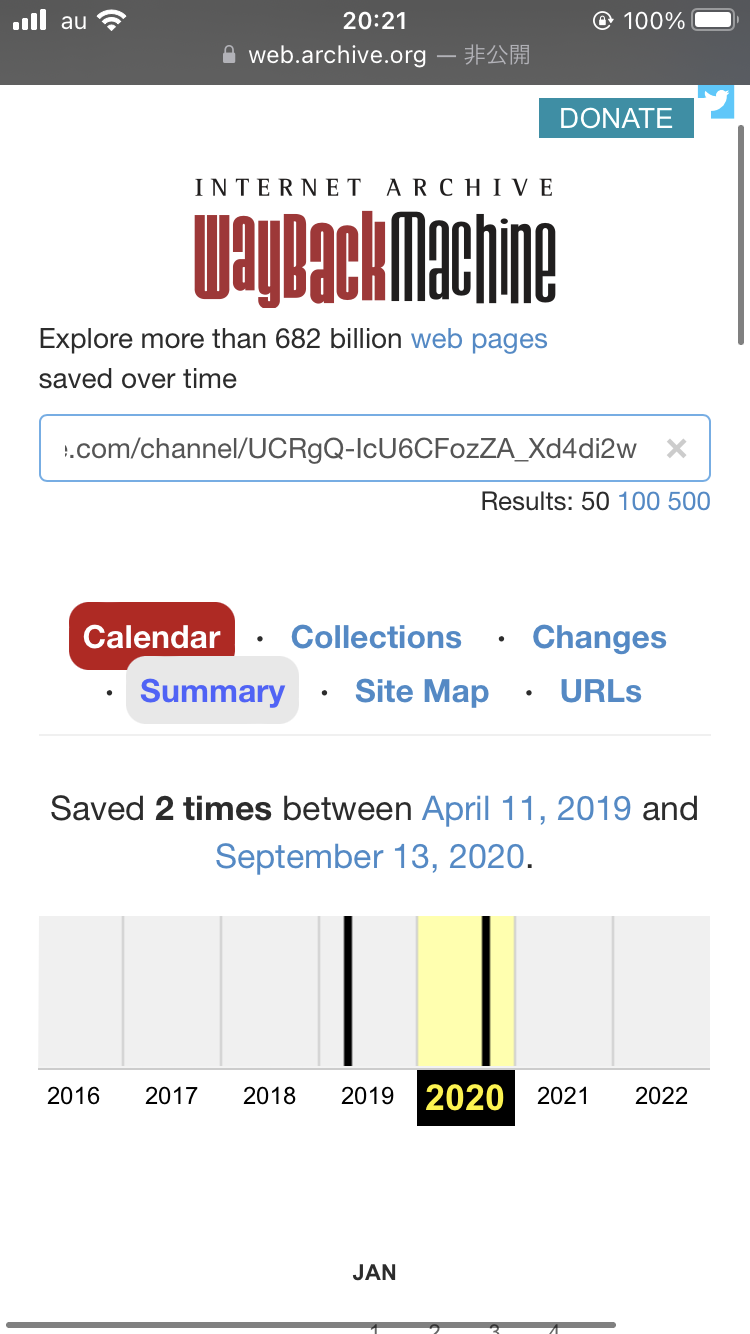This screenshot has height=1334, width=750.
Task: Go to the Site Map tab
Action: pos(422,691)
